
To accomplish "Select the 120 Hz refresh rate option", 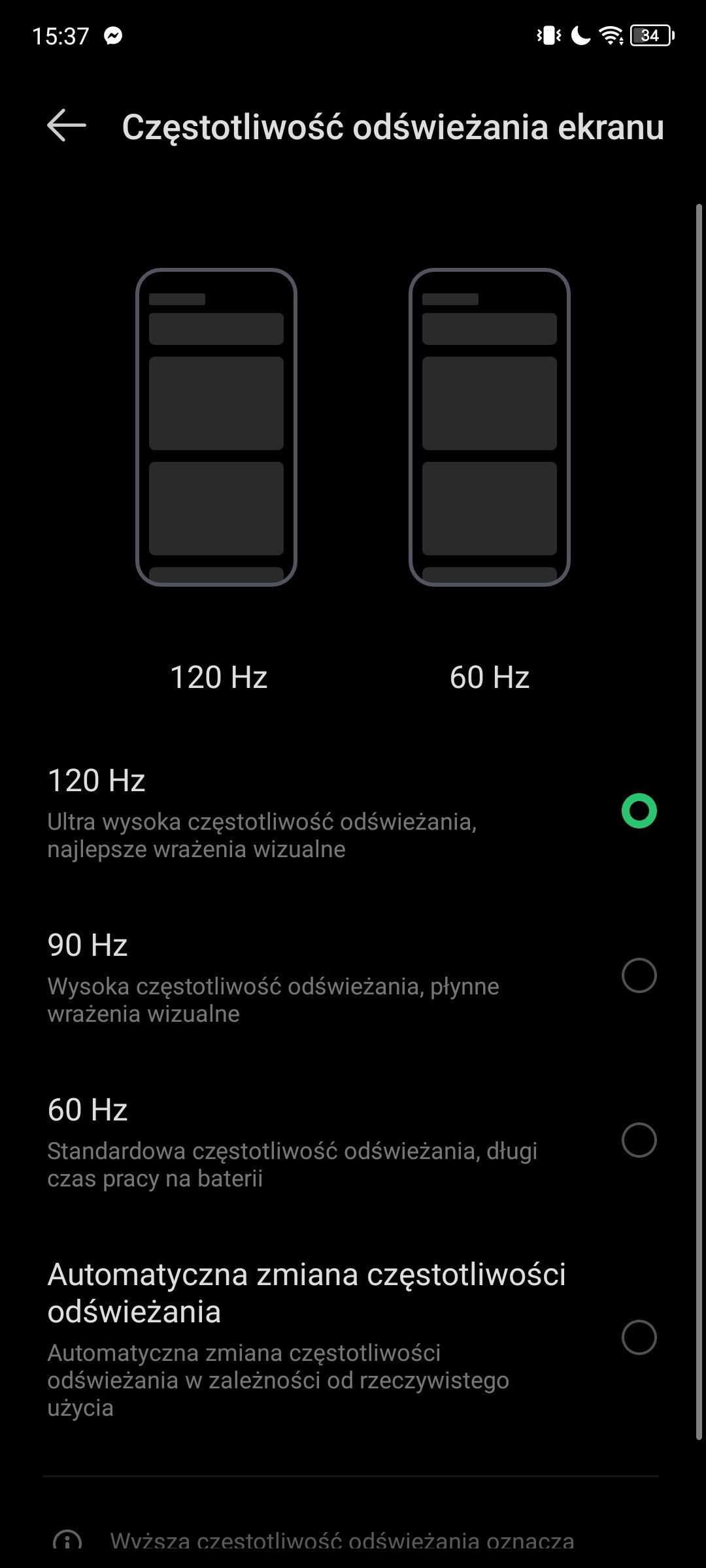I will (x=639, y=811).
